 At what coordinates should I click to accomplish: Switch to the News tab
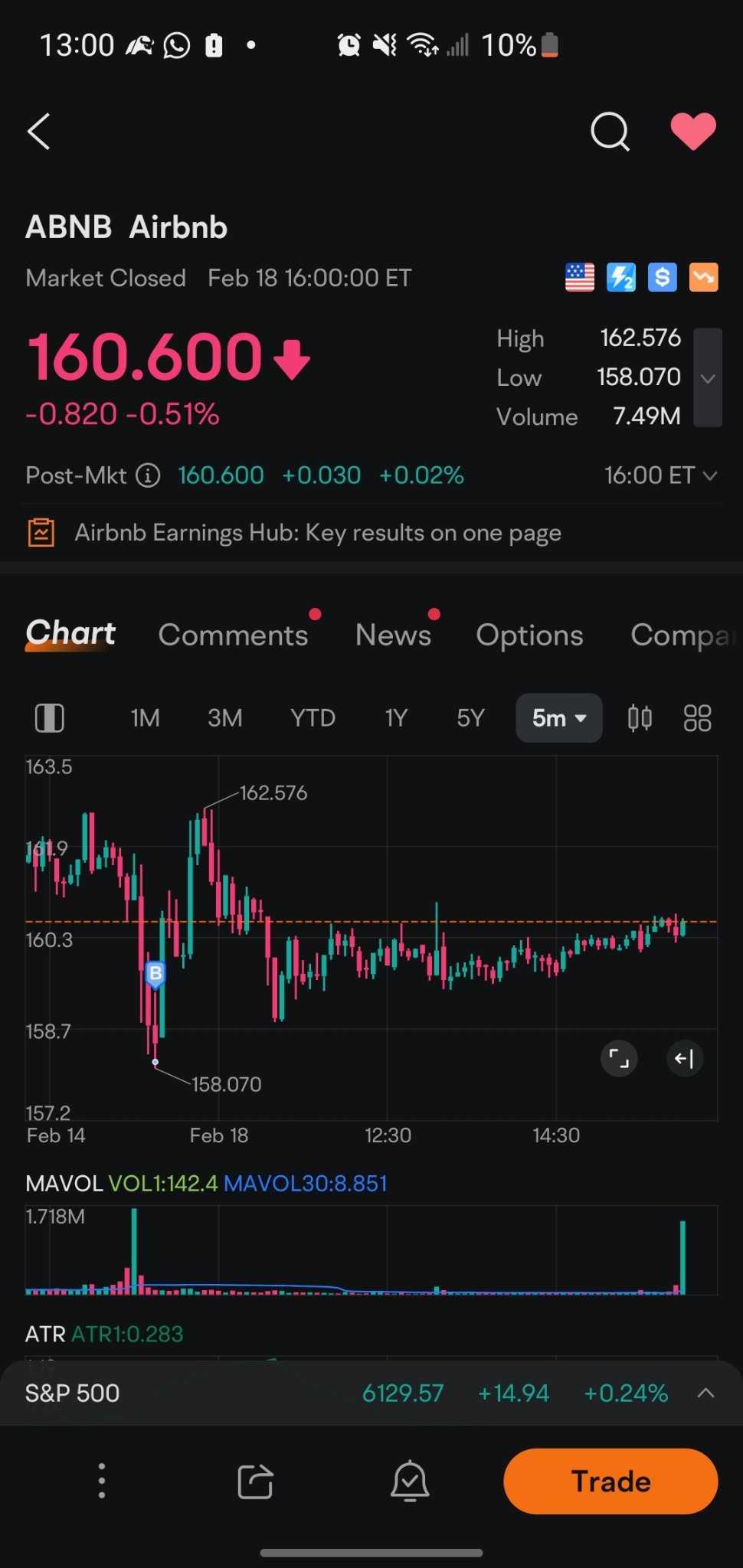pyautogui.click(x=393, y=635)
